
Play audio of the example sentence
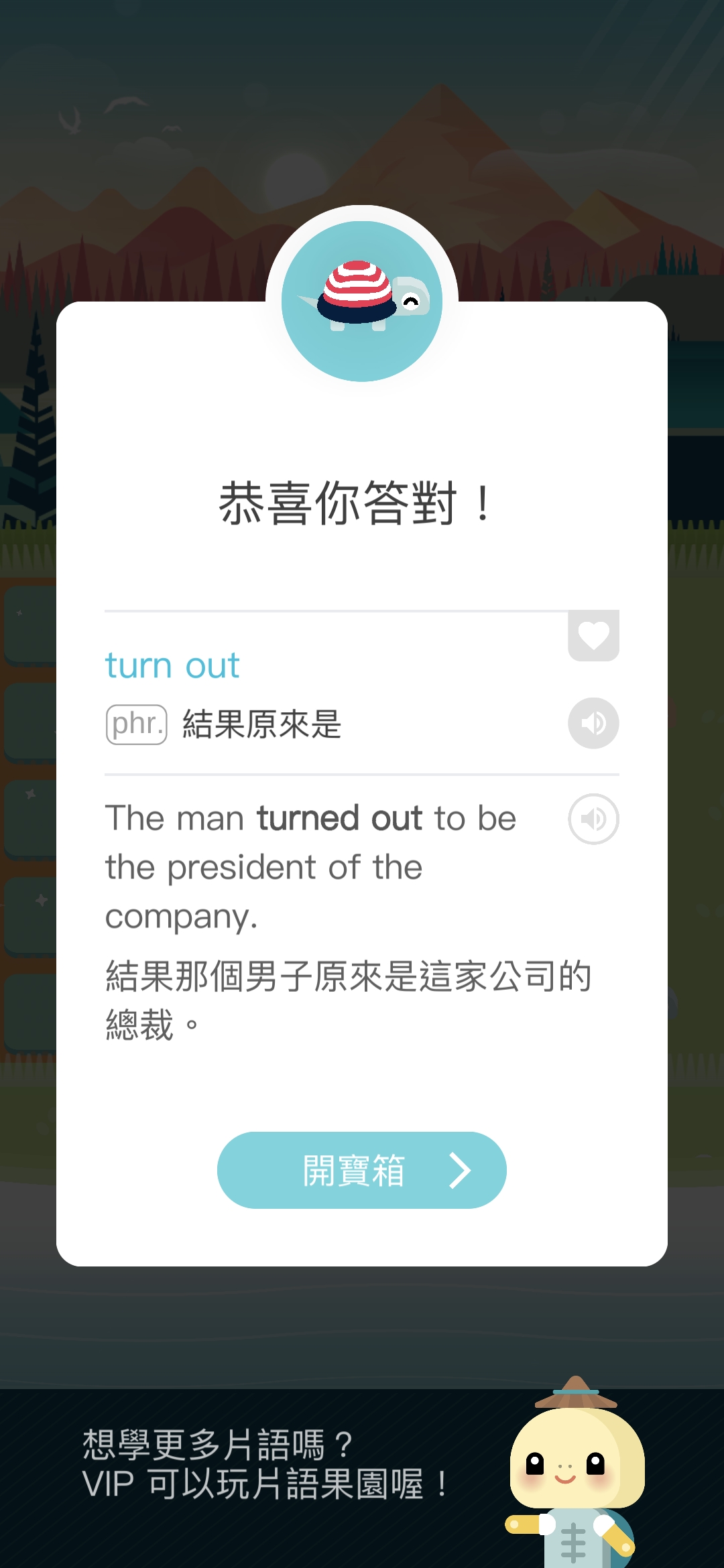tap(593, 819)
